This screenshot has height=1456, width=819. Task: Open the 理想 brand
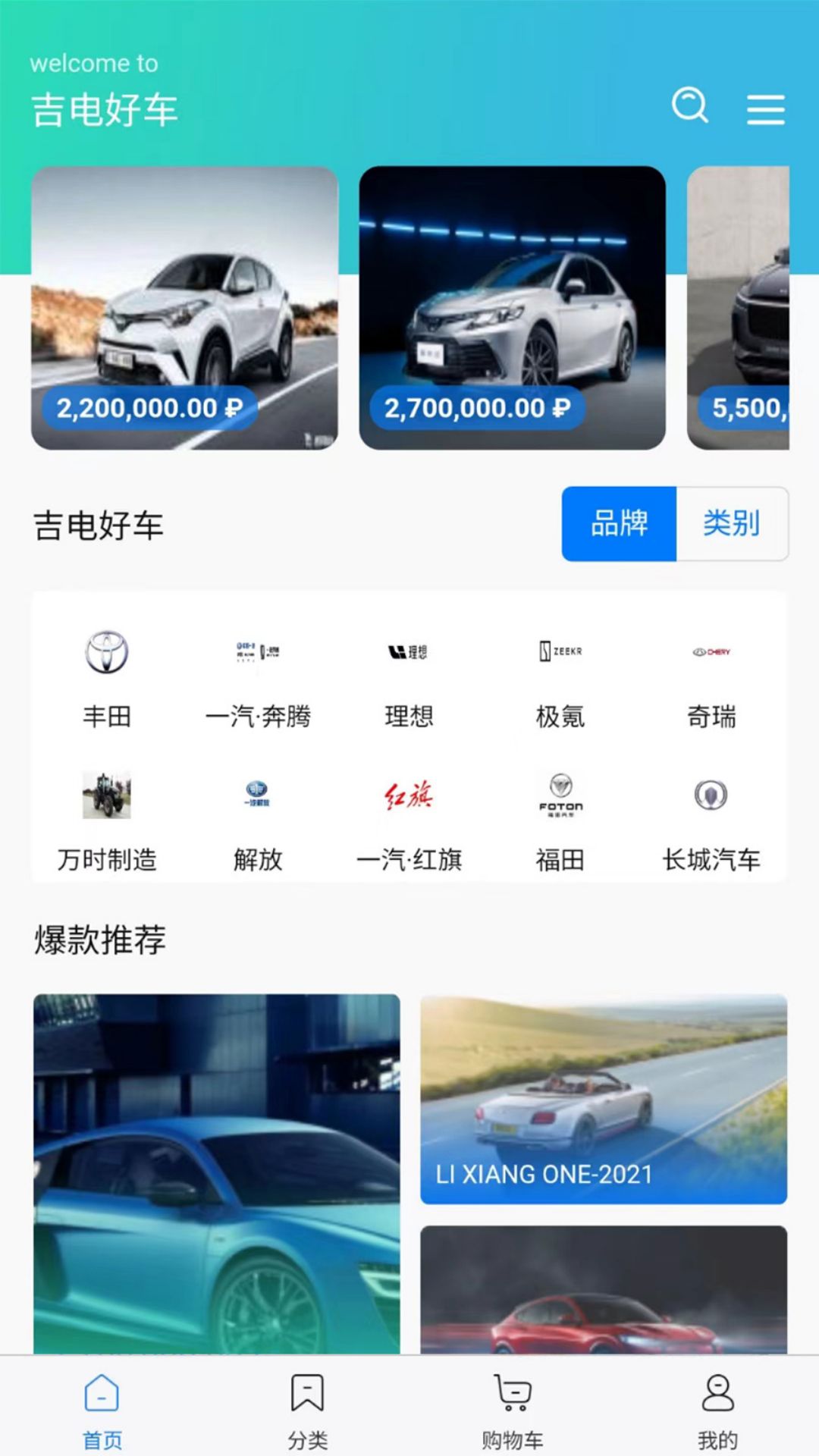click(409, 675)
